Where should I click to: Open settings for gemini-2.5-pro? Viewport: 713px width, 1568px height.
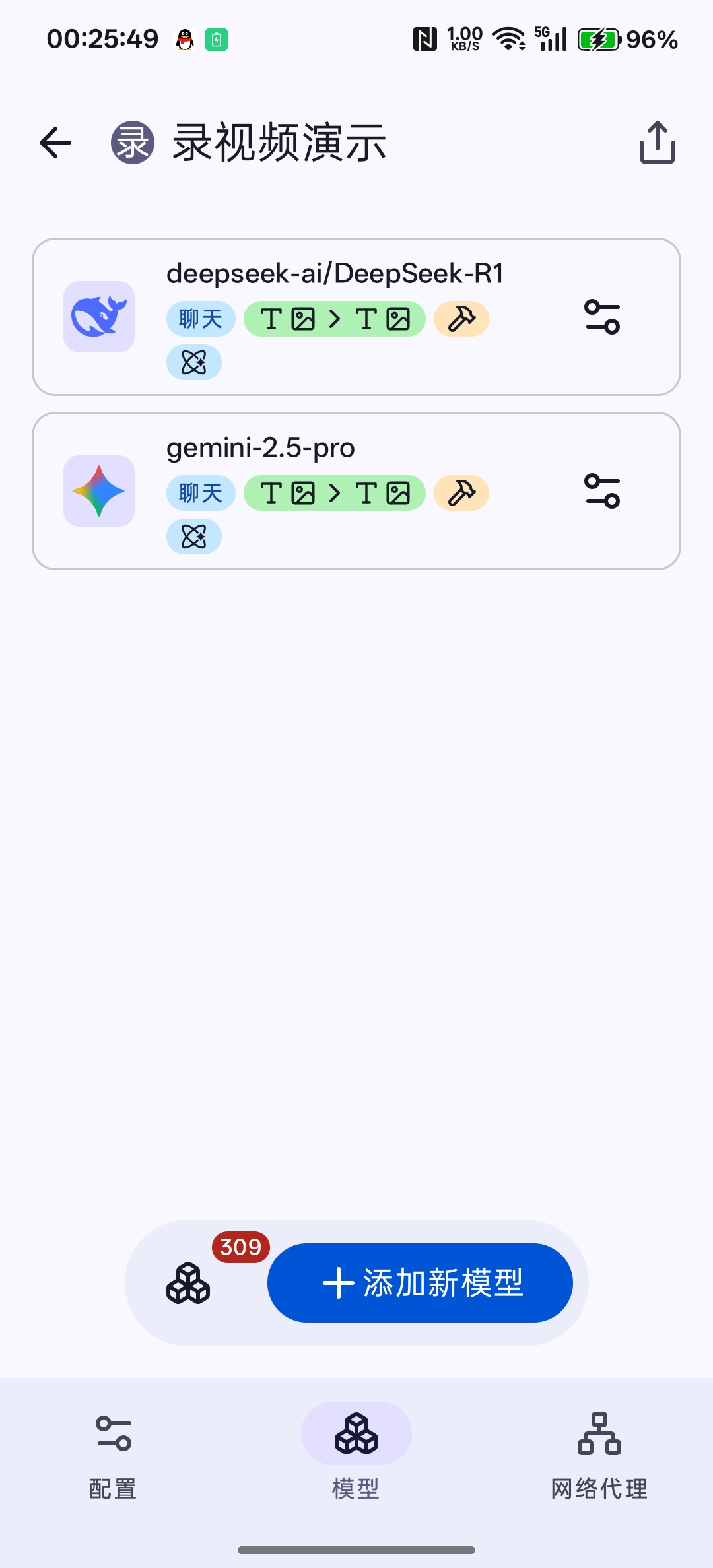(602, 491)
